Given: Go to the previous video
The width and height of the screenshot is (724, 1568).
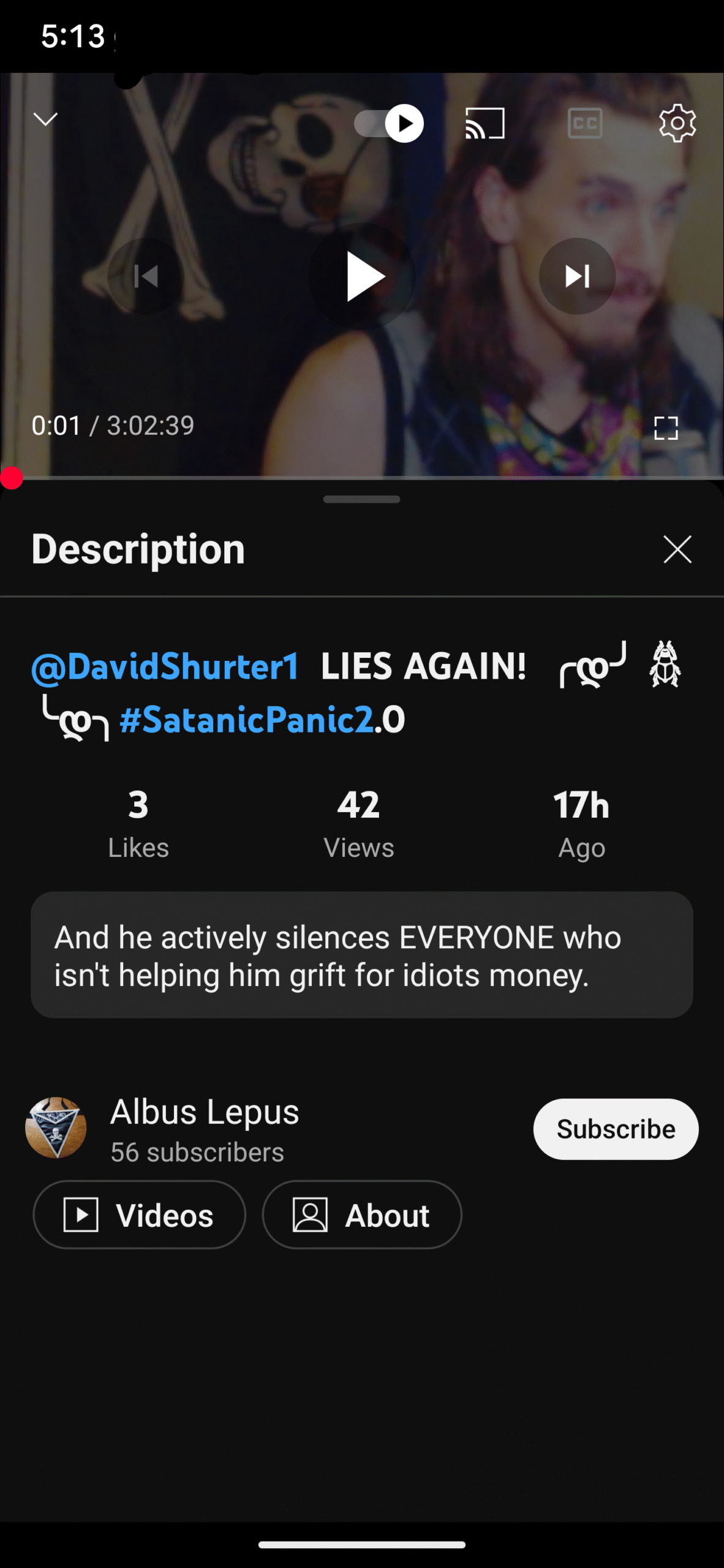Looking at the screenshot, I should pos(146,276).
